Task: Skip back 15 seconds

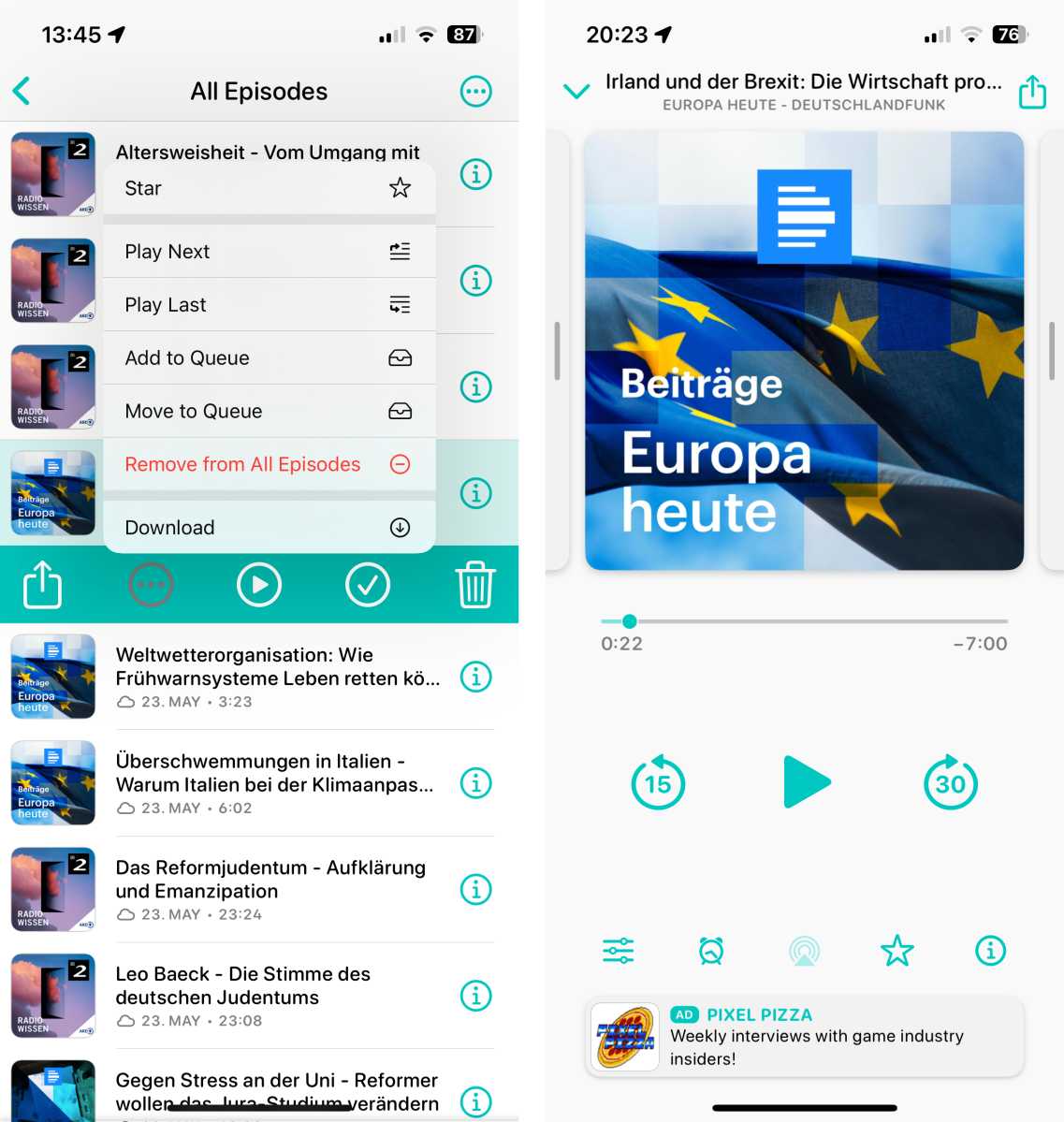Action: coord(658,783)
